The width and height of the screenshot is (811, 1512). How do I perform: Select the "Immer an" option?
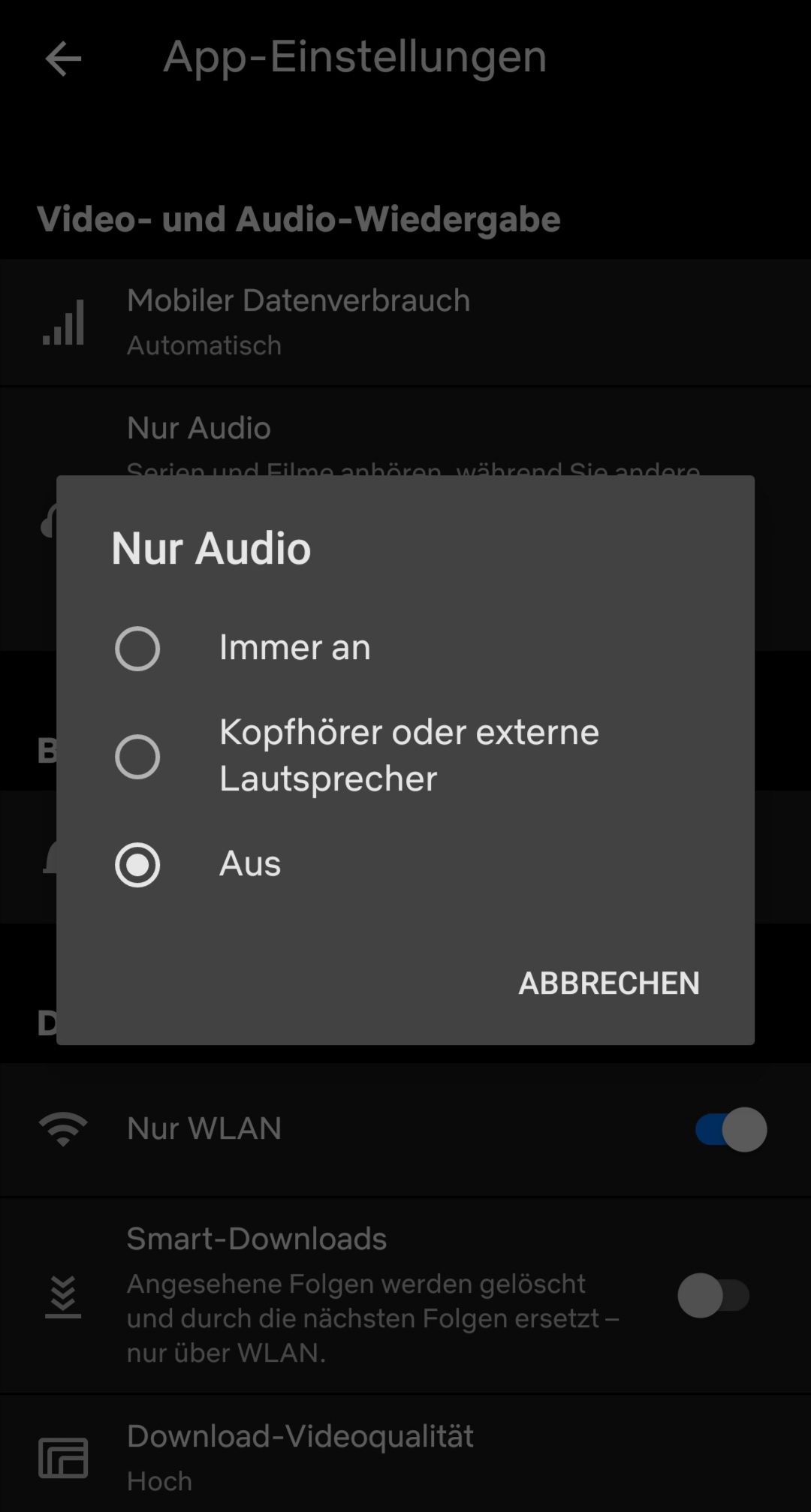click(405, 648)
